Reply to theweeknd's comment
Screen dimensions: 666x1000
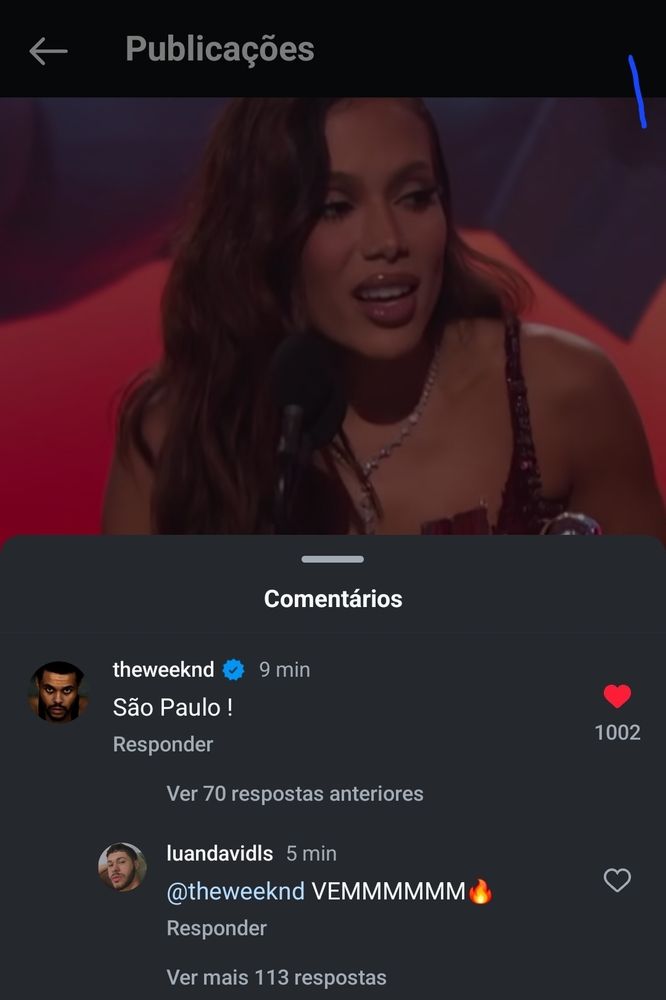pyautogui.click(x=163, y=744)
